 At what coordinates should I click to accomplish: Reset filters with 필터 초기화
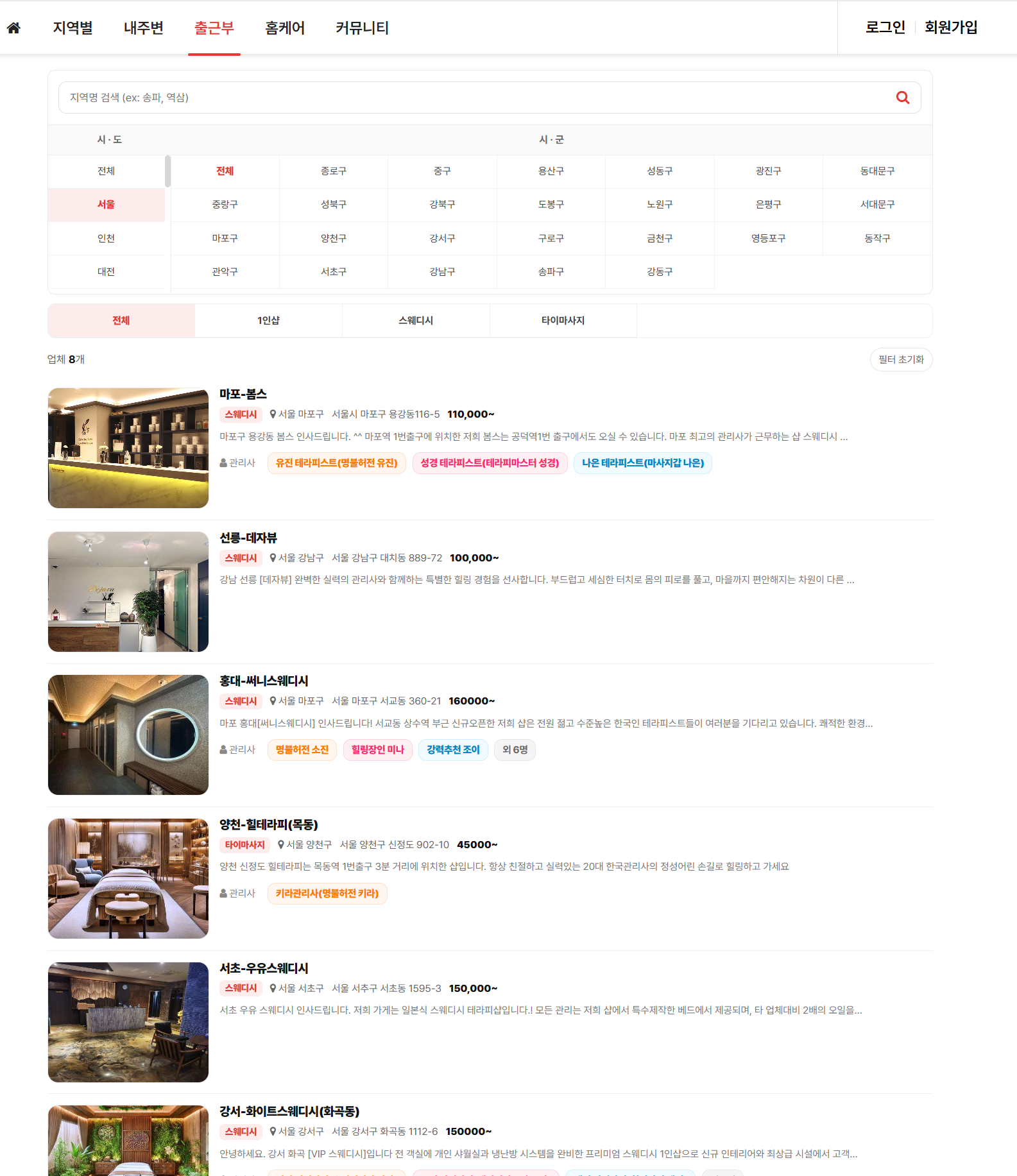tap(900, 359)
